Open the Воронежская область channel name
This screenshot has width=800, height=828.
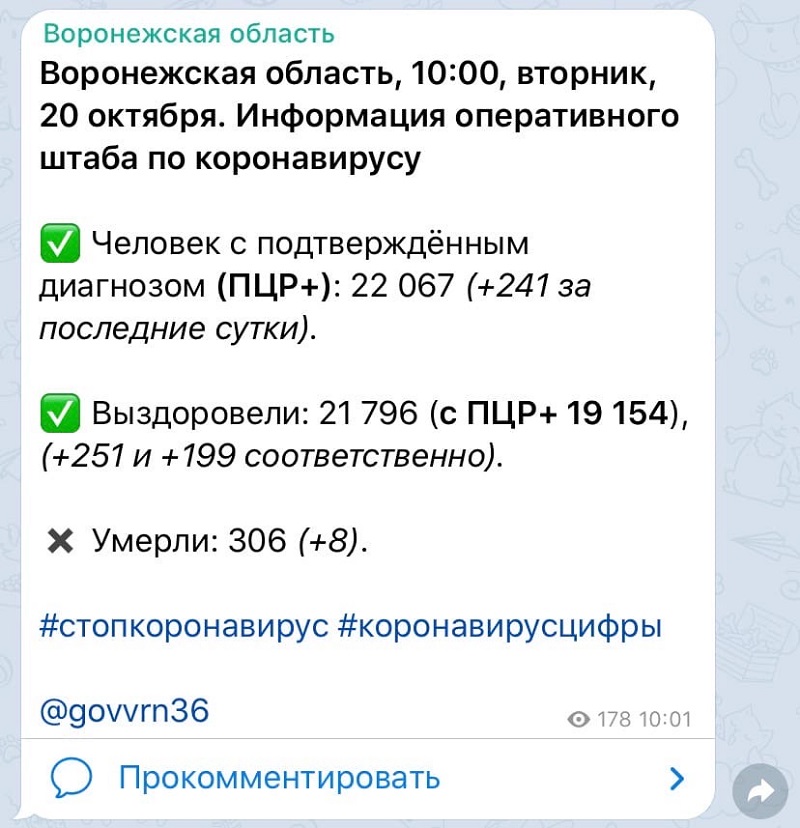point(189,34)
